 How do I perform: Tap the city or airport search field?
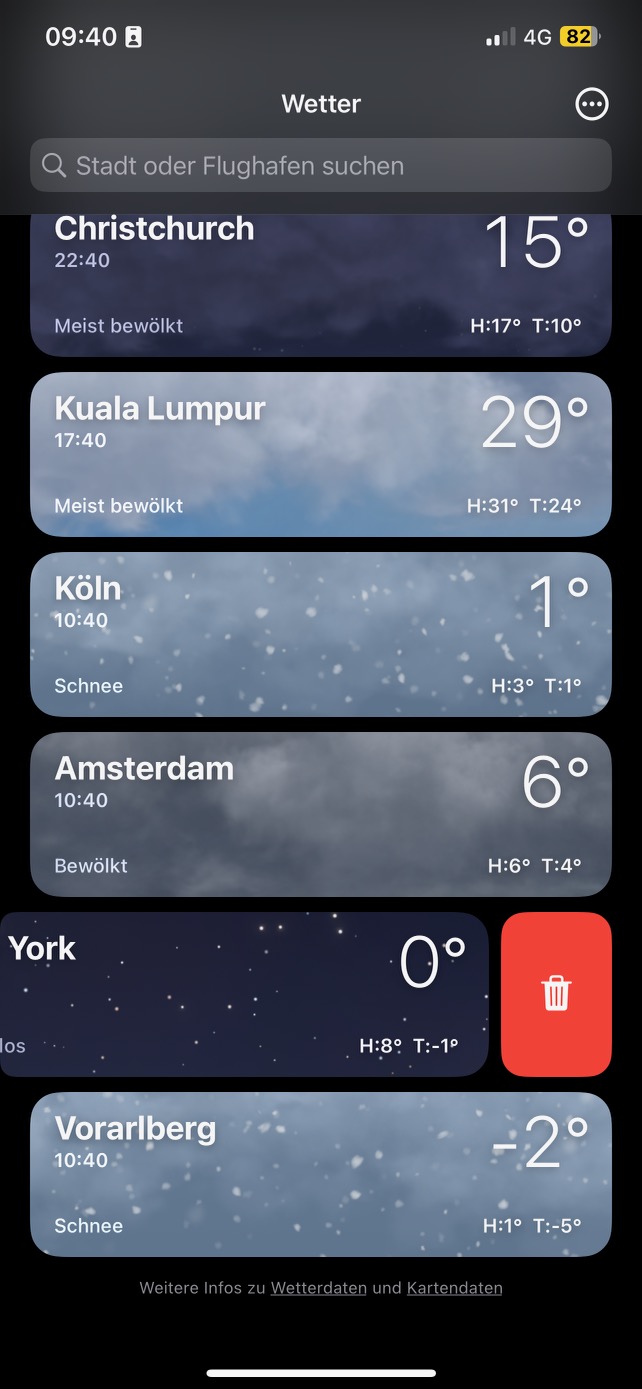tap(320, 165)
